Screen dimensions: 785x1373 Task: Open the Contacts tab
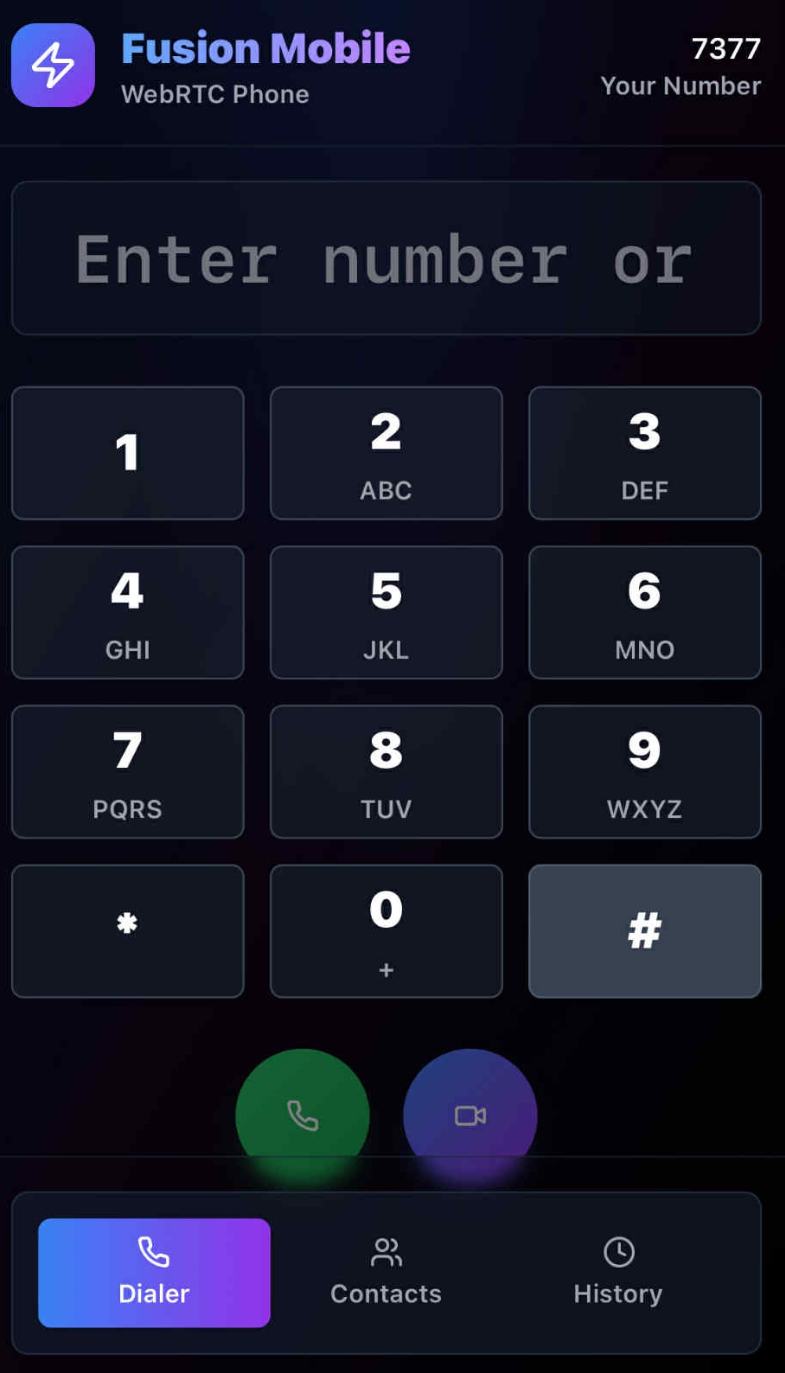click(x=386, y=1272)
